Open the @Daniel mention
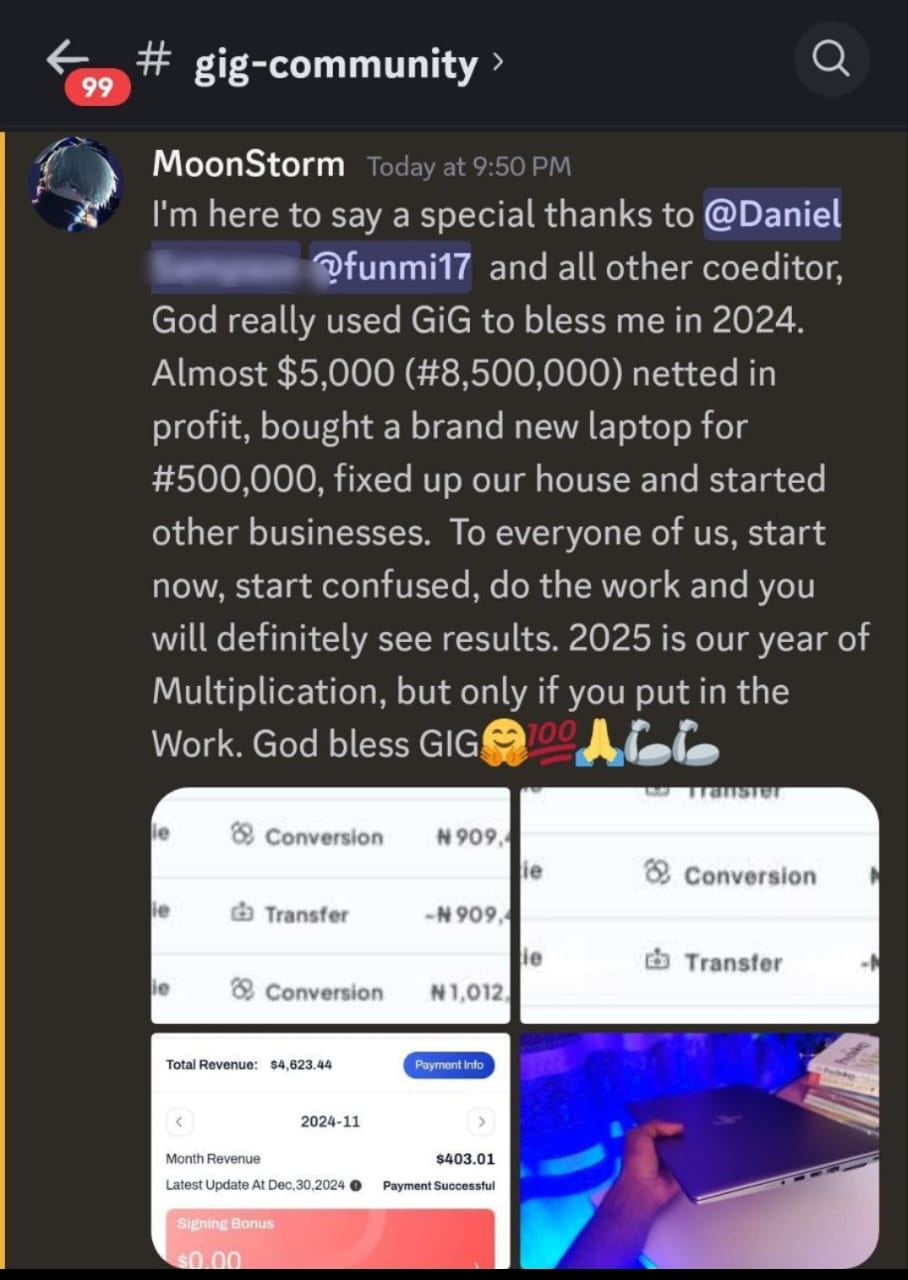908x1280 pixels. coord(772,215)
